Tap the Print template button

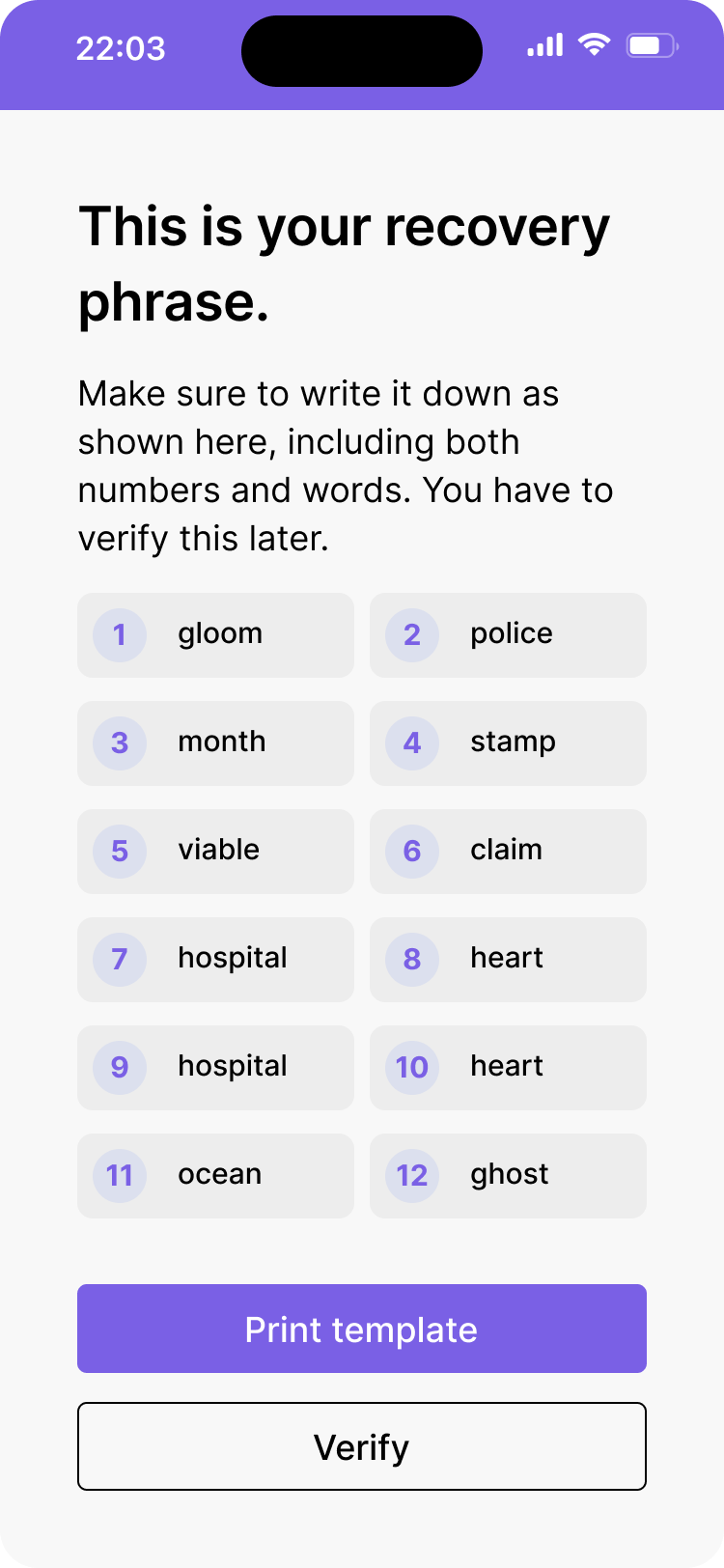361,1329
